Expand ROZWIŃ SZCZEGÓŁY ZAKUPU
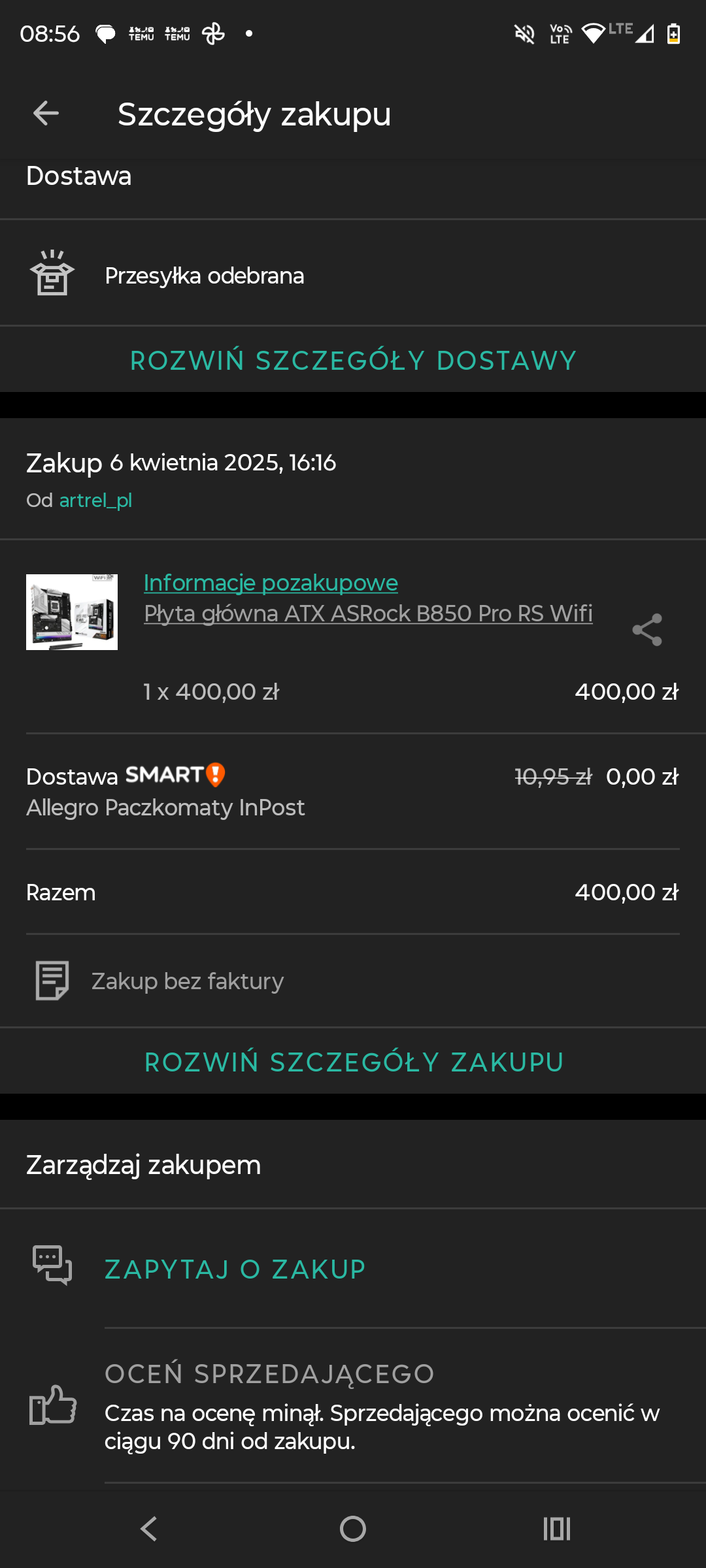 [353, 1062]
